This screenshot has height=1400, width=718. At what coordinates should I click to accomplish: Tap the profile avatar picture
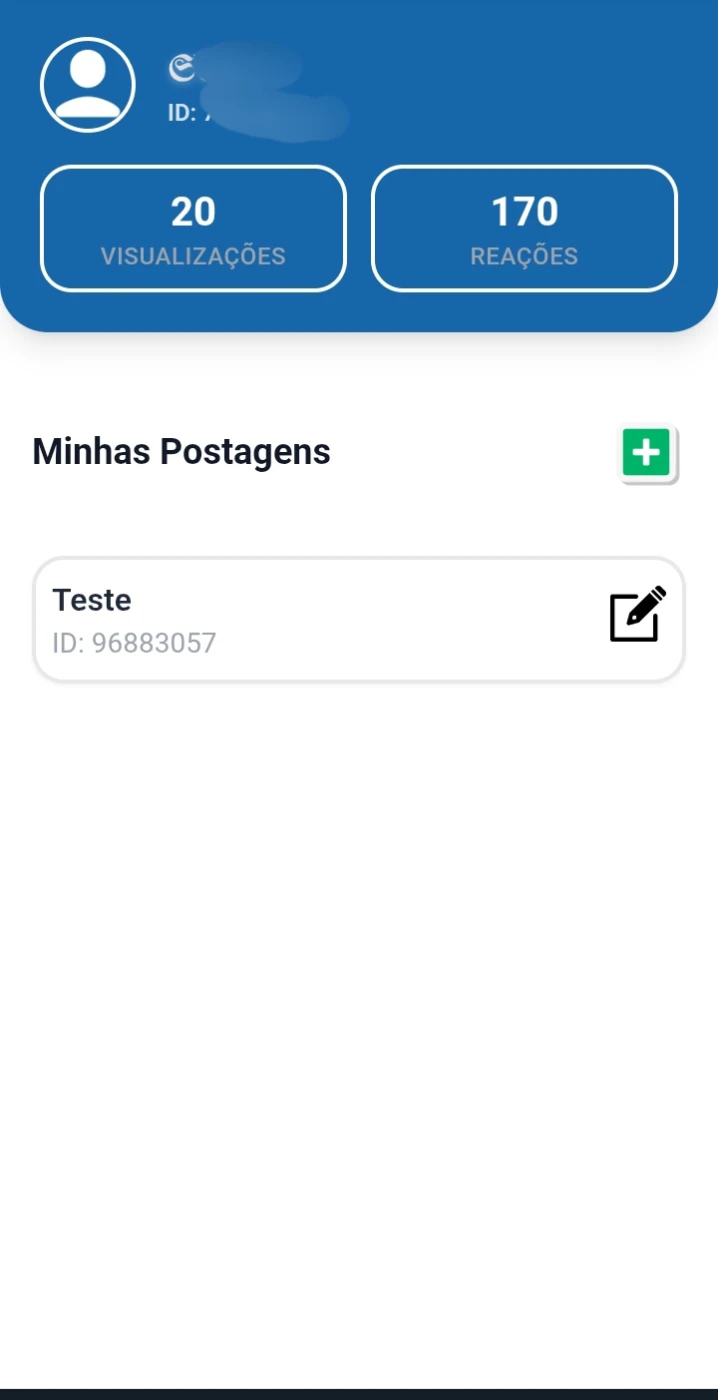click(x=88, y=85)
